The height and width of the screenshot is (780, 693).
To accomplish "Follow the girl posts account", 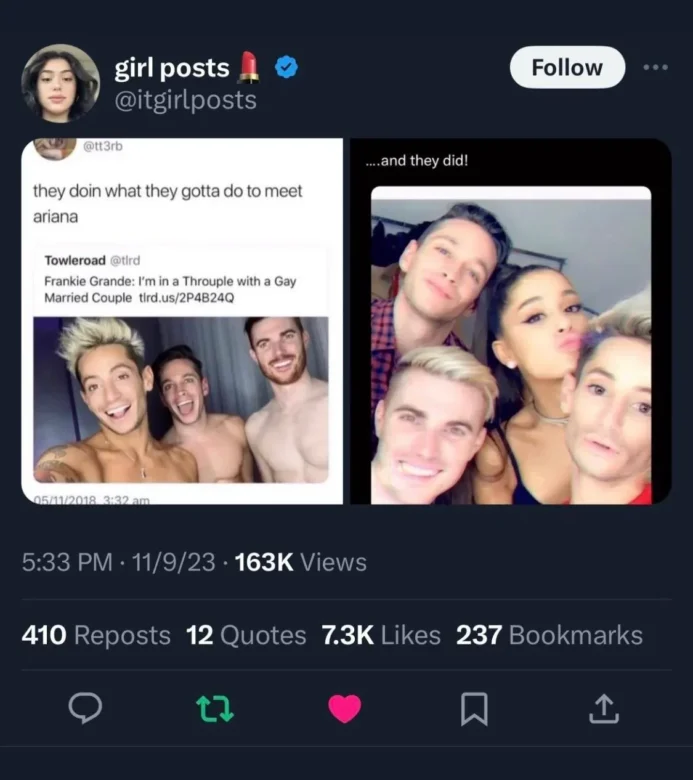I will pyautogui.click(x=567, y=68).
